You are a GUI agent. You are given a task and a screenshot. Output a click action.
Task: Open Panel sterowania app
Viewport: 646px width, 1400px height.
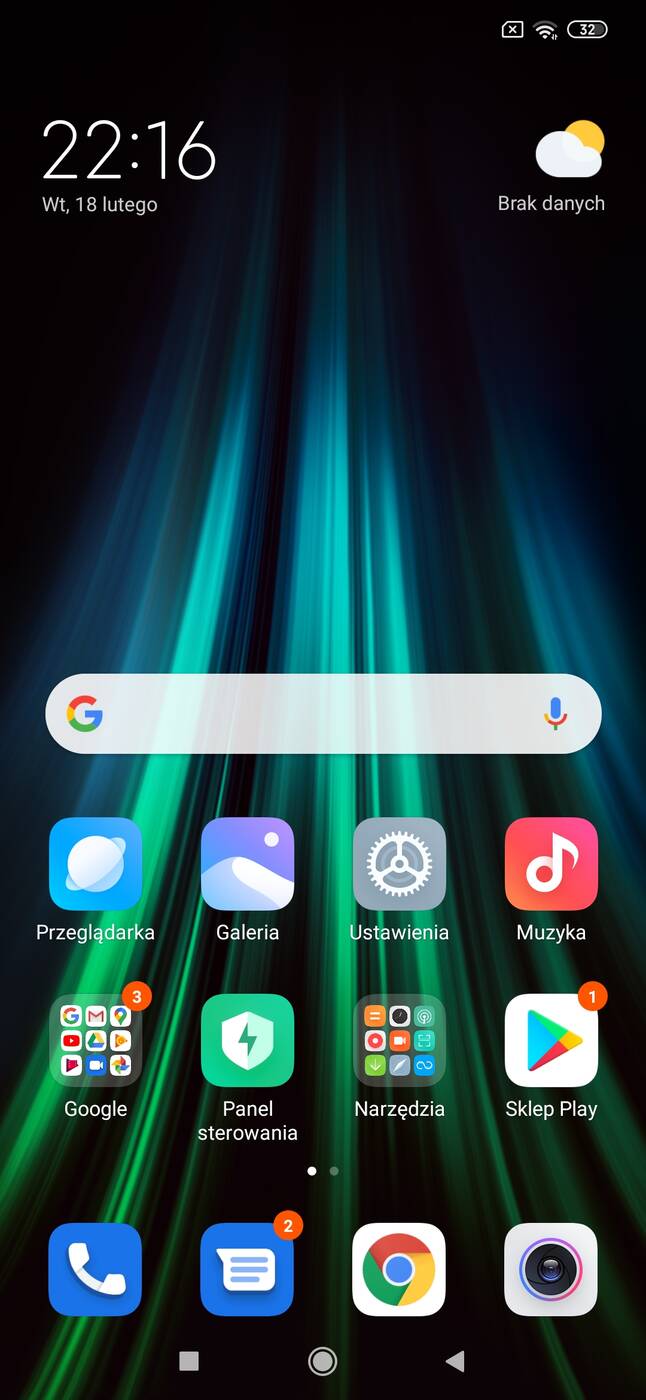(x=247, y=1040)
